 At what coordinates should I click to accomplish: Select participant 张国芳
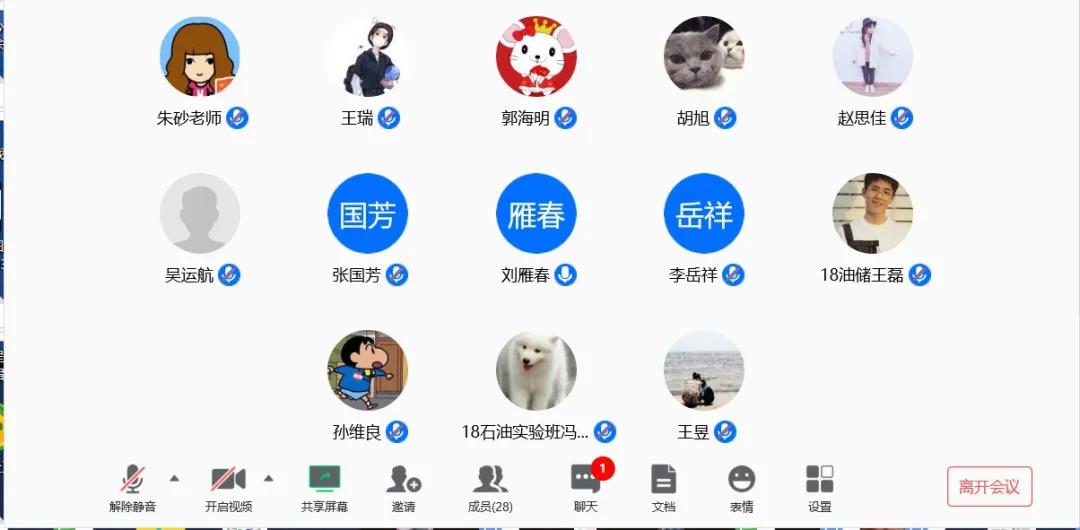(368, 214)
